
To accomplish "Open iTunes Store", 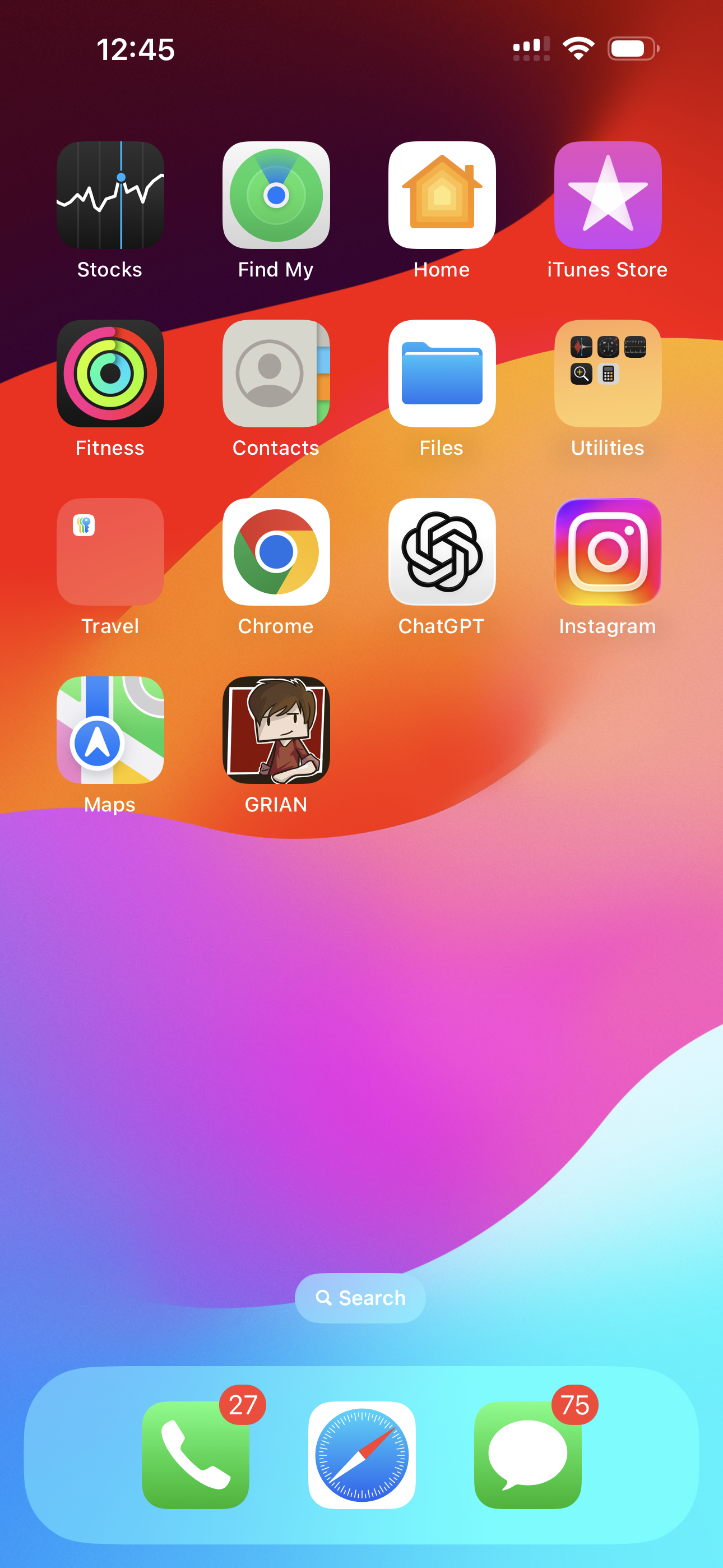I will [x=608, y=195].
